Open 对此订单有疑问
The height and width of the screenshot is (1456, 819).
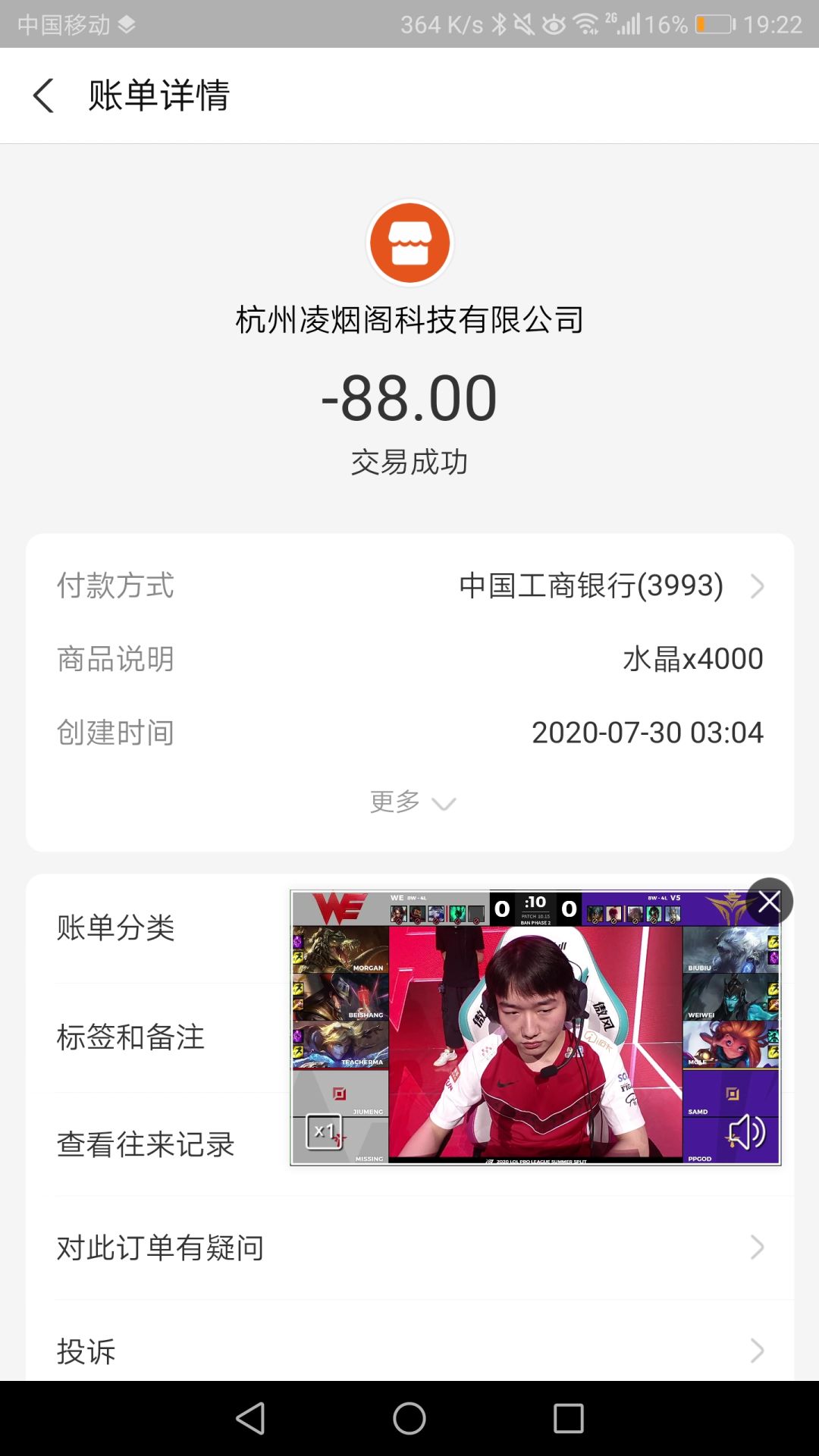[x=409, y=1247]
